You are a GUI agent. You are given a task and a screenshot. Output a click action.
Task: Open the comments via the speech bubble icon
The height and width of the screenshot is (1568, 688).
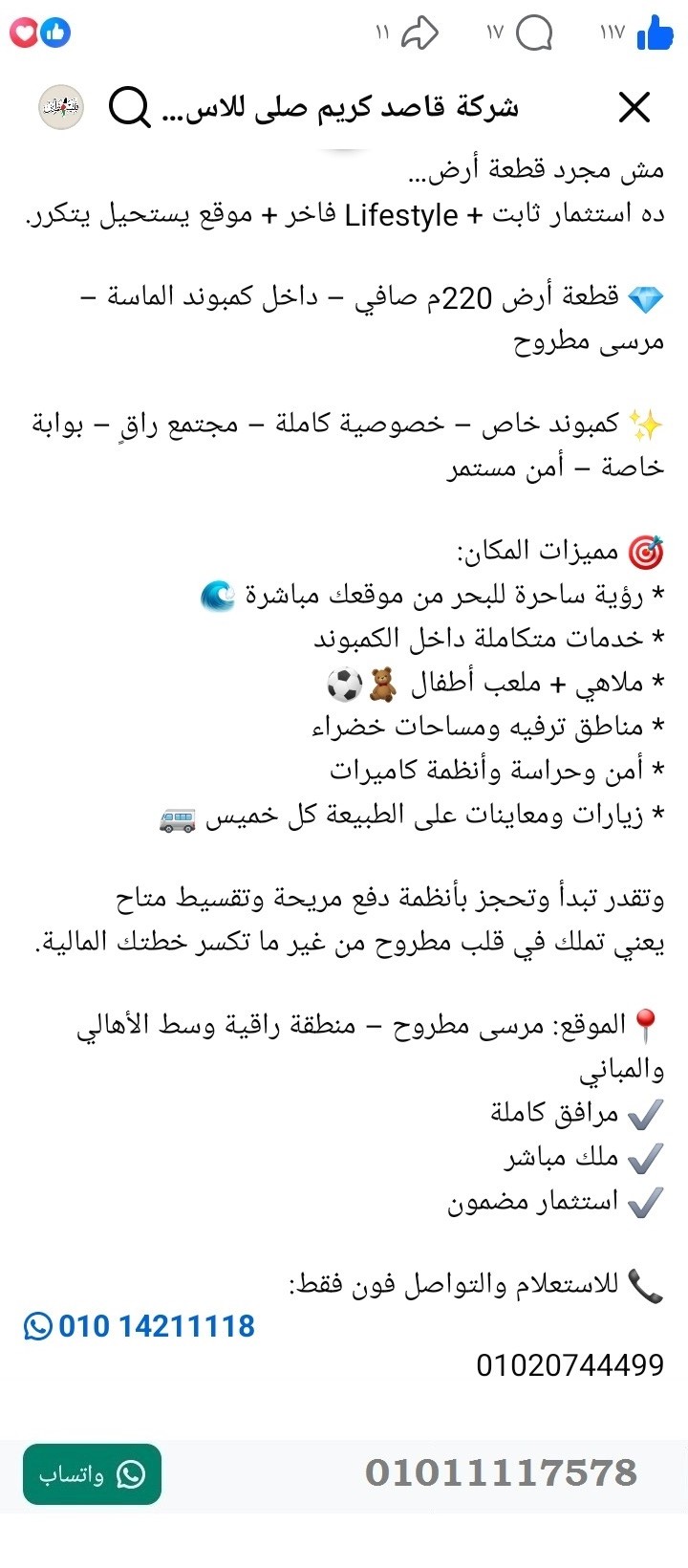click(x=535, y=32)
